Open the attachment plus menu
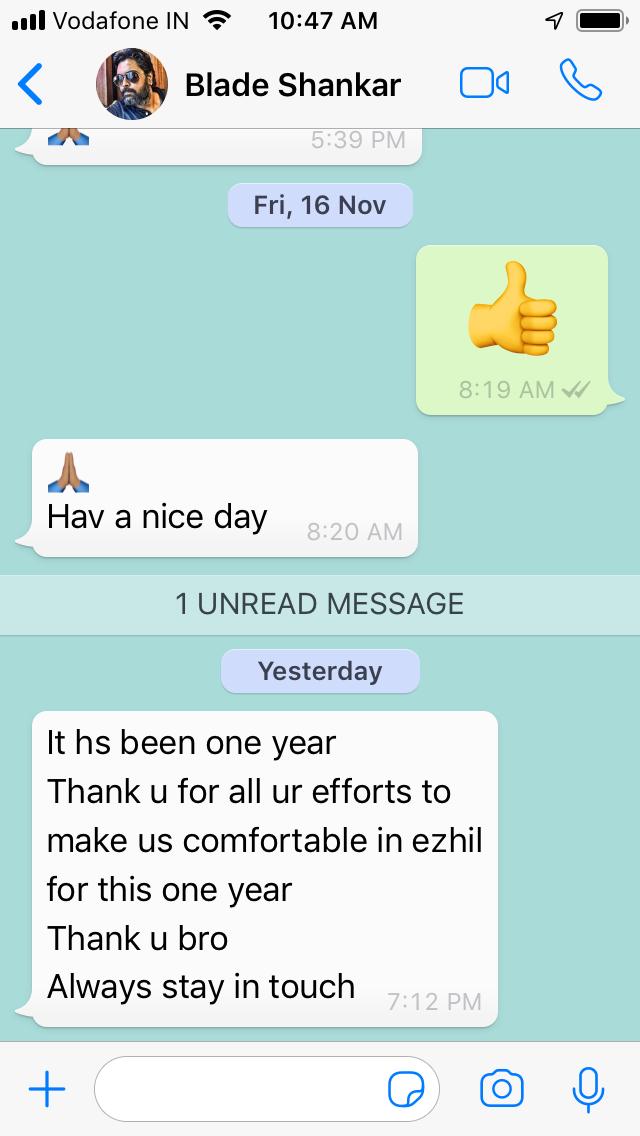The height and width of the screenshot is (1136, 640). pos(46,1089)
